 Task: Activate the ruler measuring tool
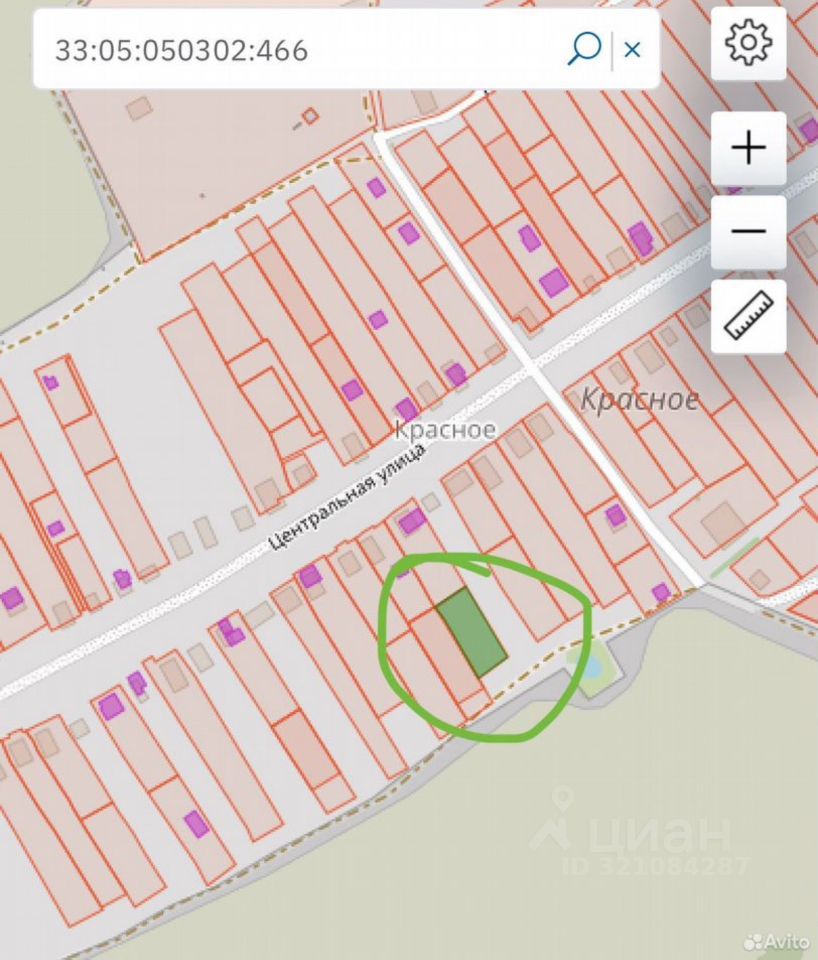[748, 316]
